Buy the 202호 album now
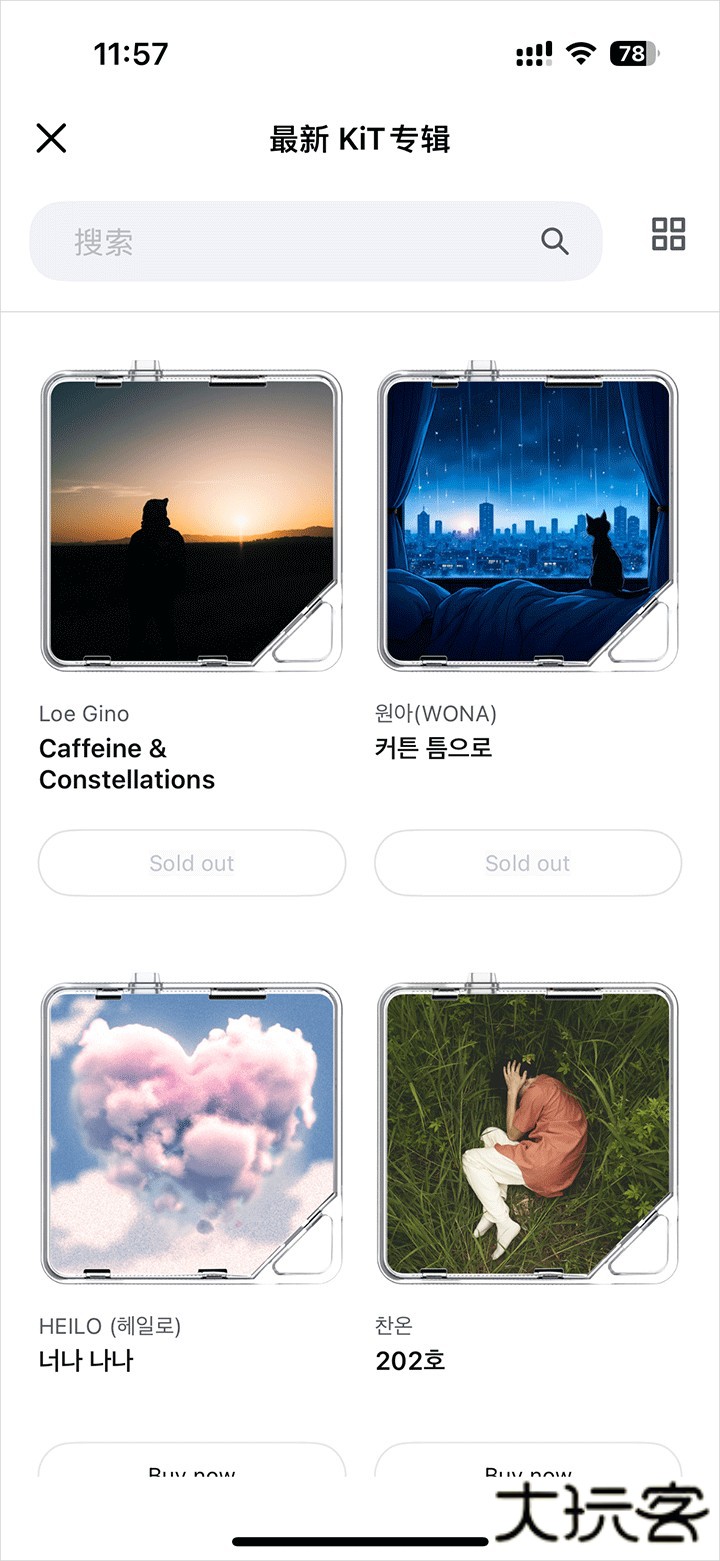Screen dimensions: 720x1561 (x=528, y=1464)
